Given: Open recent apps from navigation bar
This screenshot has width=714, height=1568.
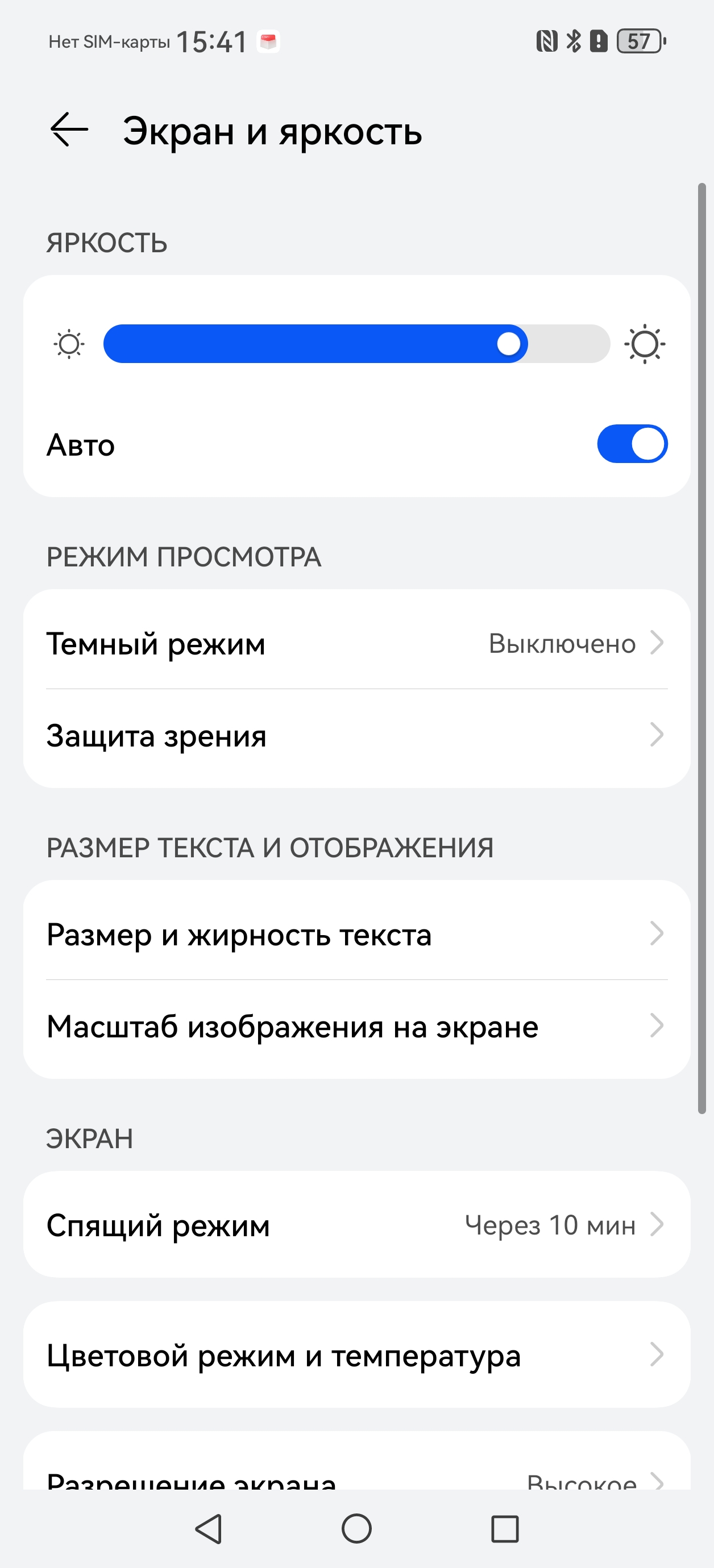Looking at the screenshot, I should coord(504,1528).
